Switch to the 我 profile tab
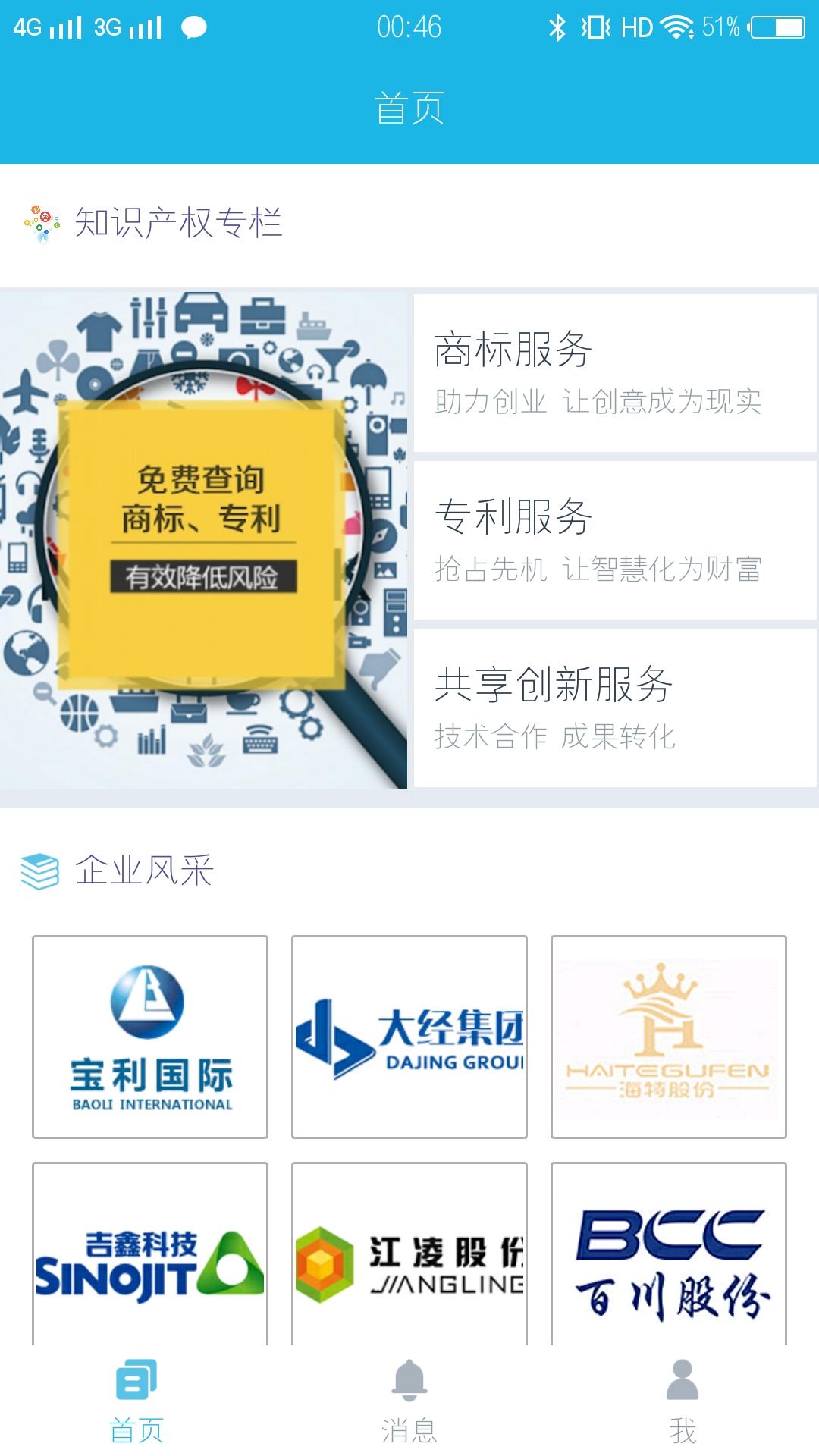 click(x=682, y=1401)
